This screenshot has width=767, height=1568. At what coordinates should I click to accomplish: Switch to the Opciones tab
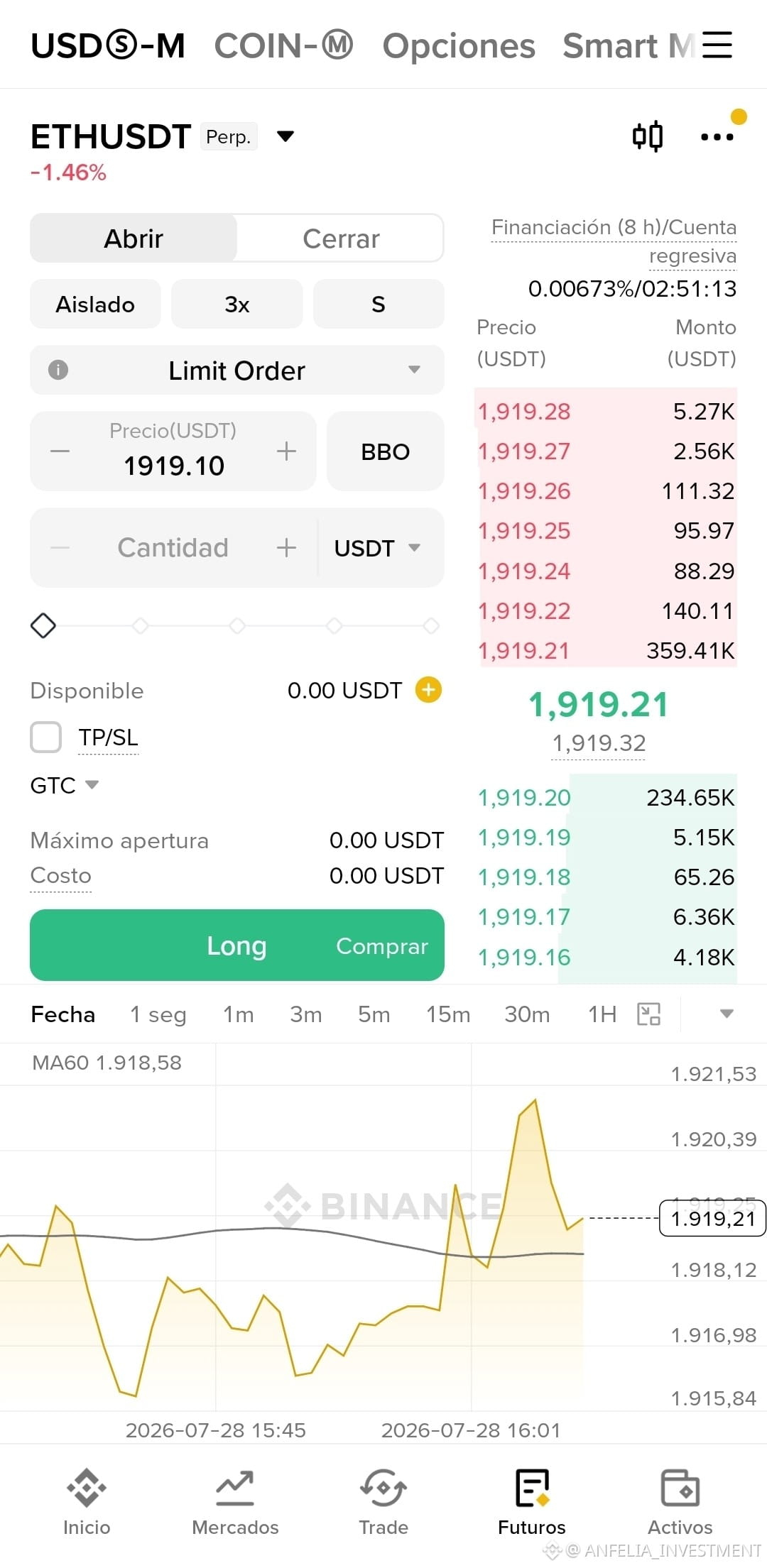click(x=458, y=46)
